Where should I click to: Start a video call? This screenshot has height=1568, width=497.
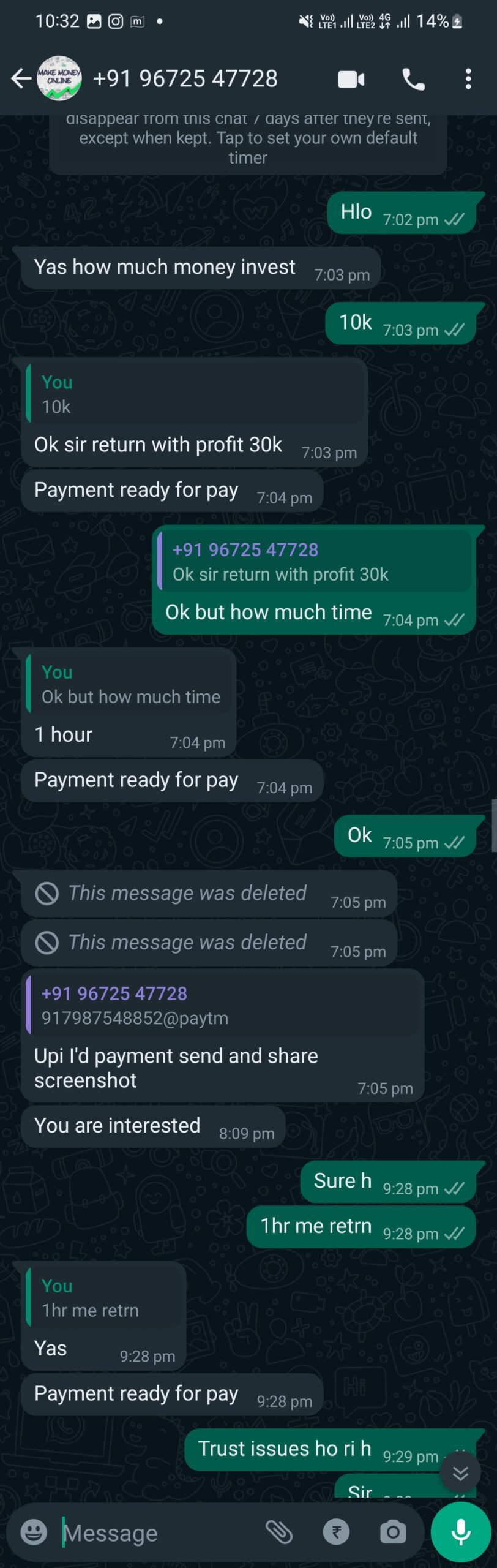click(351, 79)
